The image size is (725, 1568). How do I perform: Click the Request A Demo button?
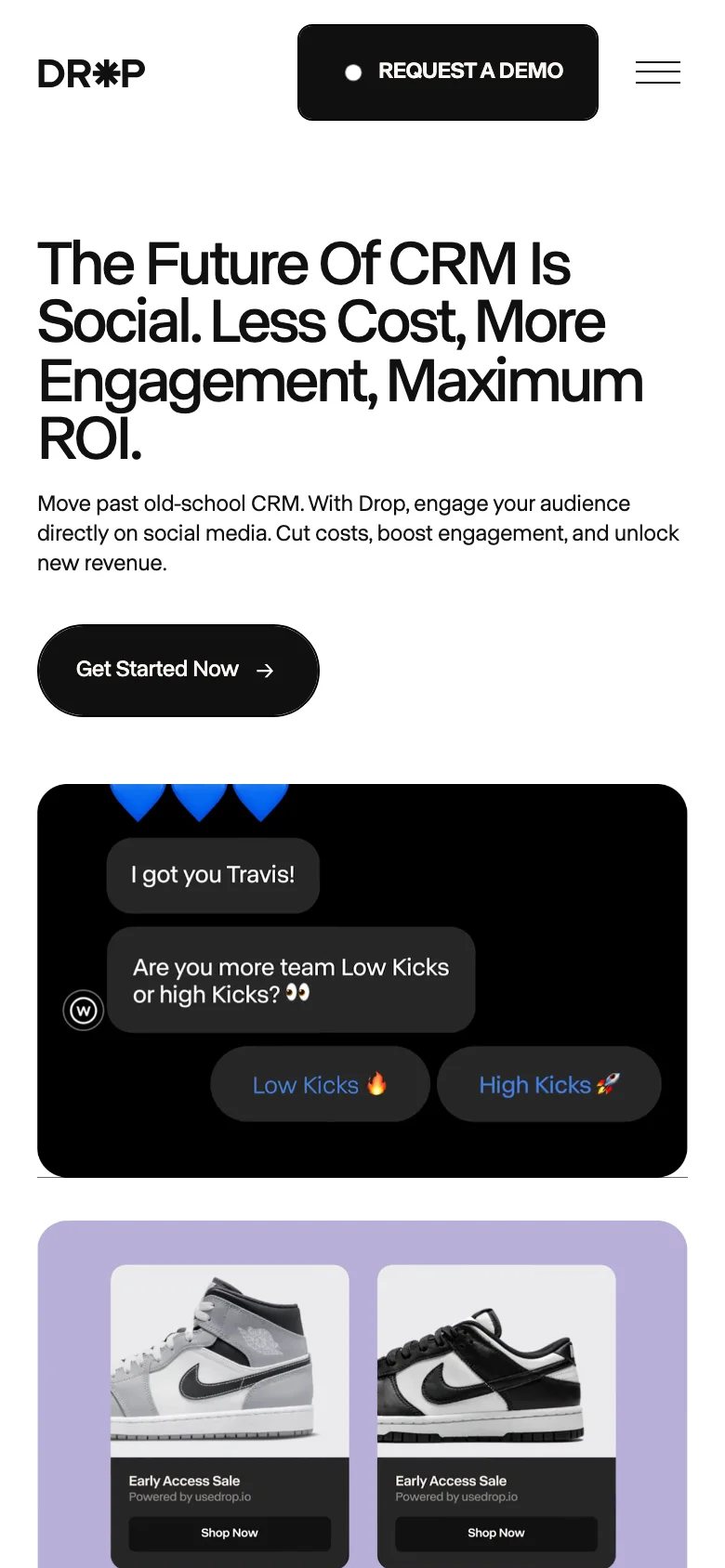pyautogui.click(x=447, y=72)
